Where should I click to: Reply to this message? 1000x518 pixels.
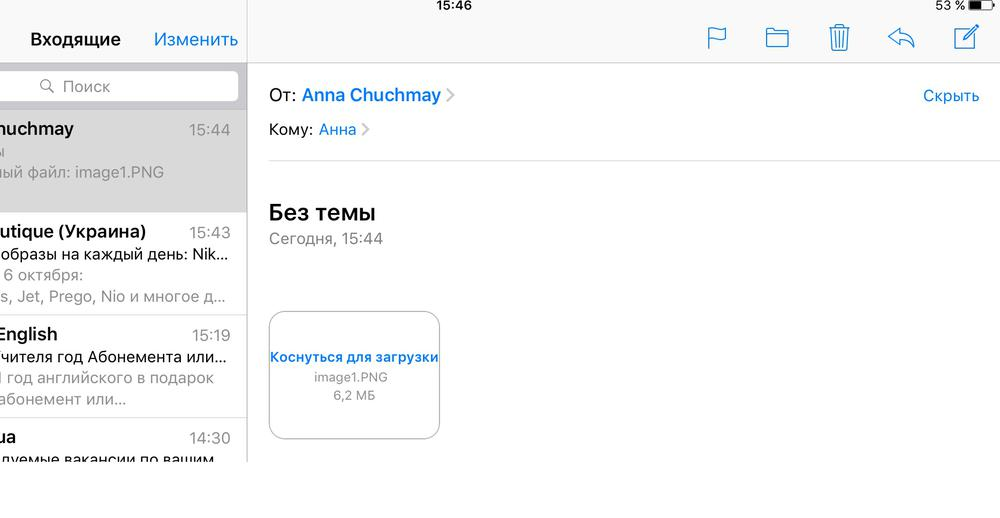coord(901,38)
